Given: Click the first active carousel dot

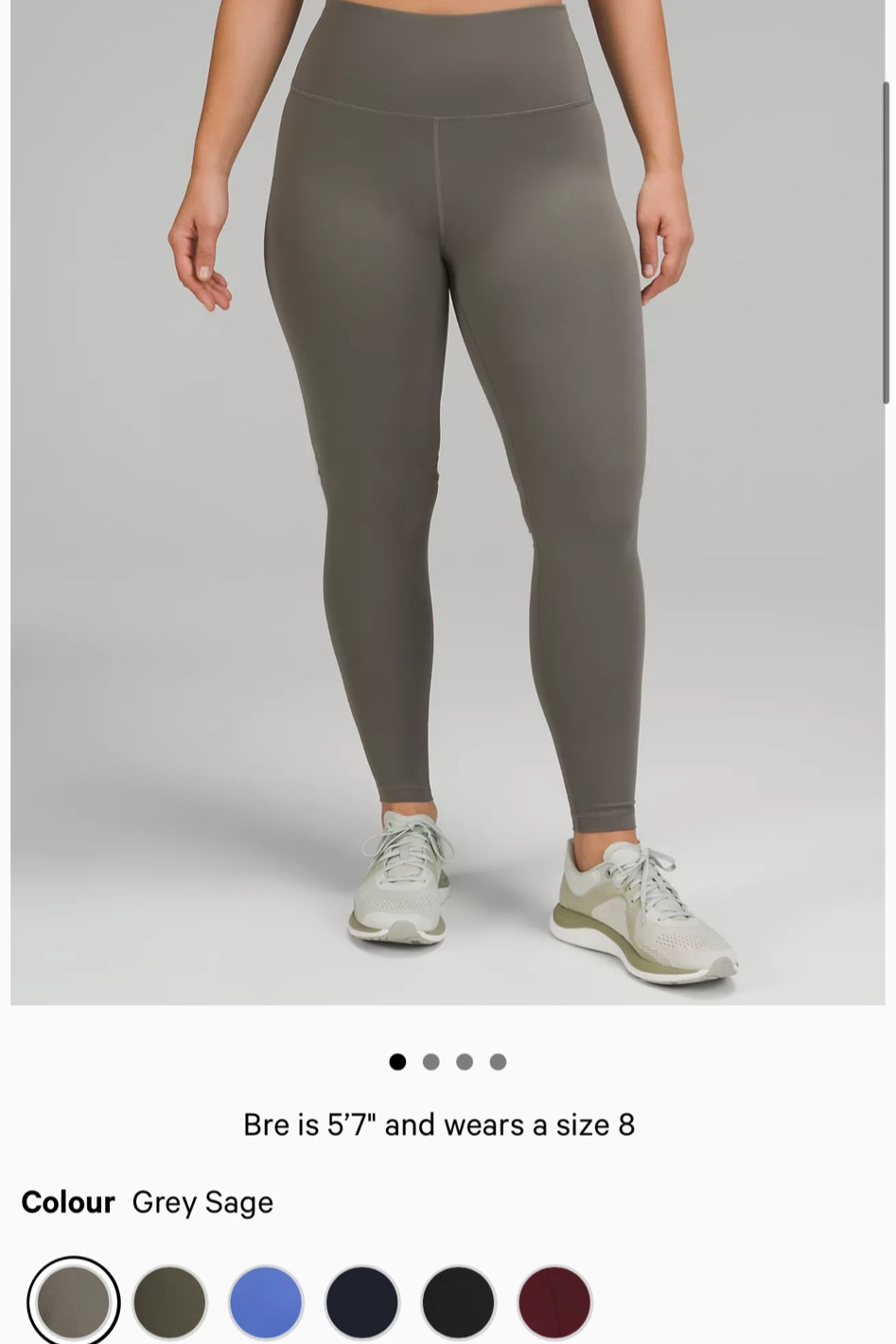Looking at the screenshot, I should point(397,1061).
